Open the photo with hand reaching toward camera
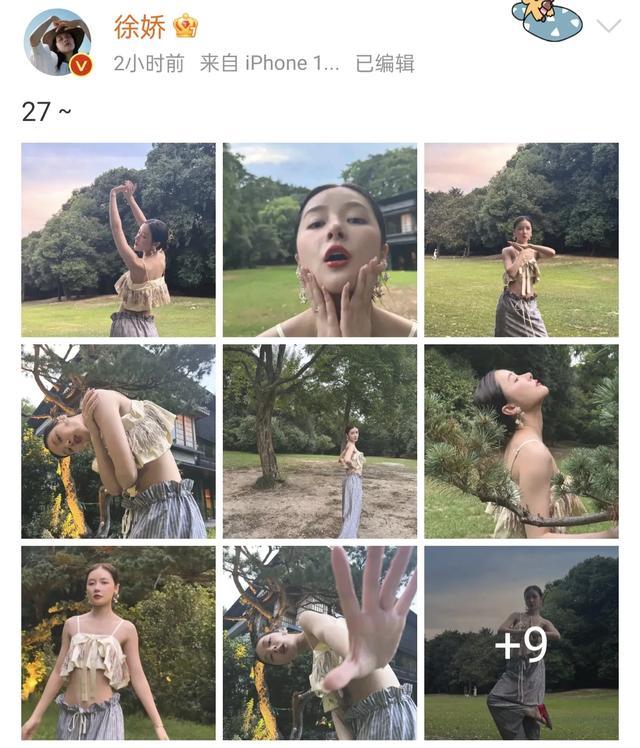 (x=319, y=642)
